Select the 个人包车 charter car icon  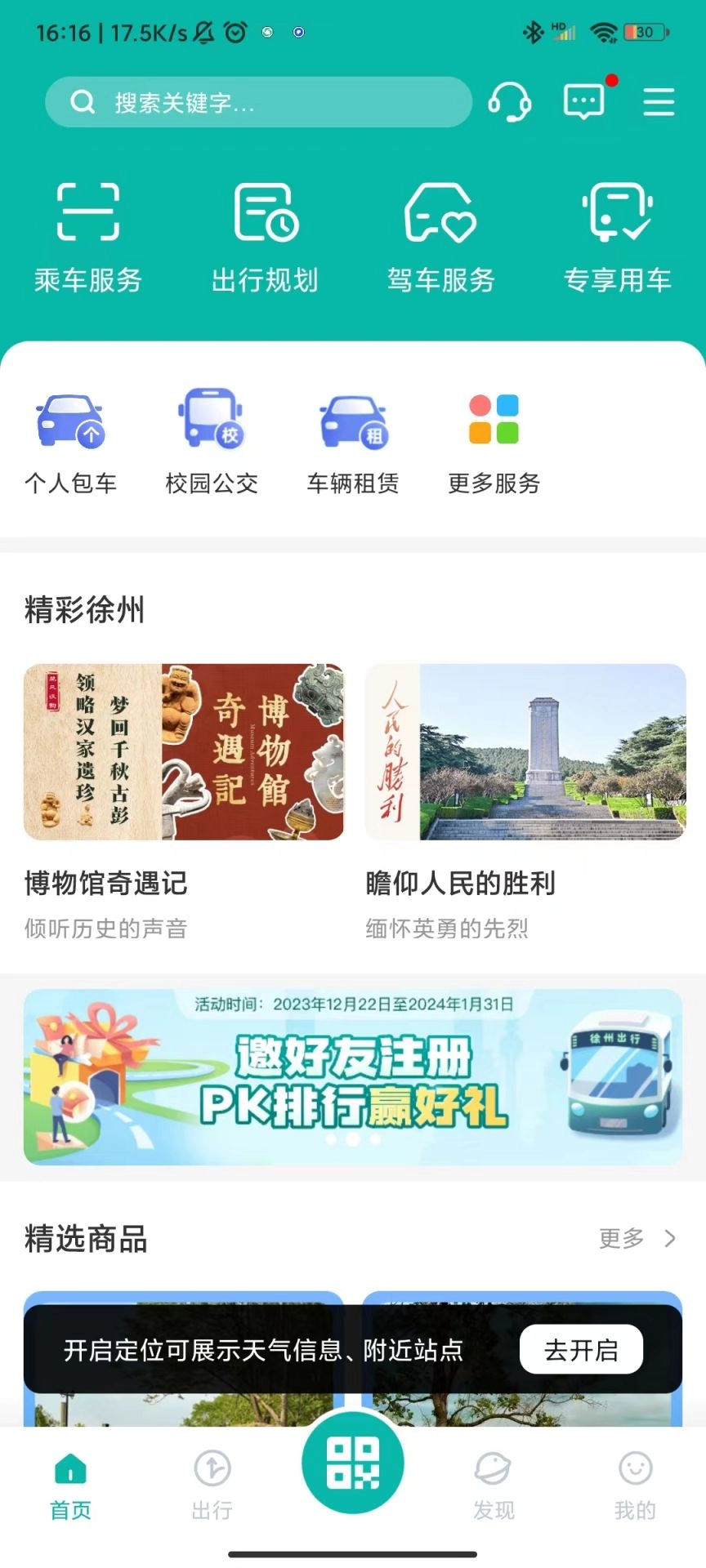[x=70, y=437]
